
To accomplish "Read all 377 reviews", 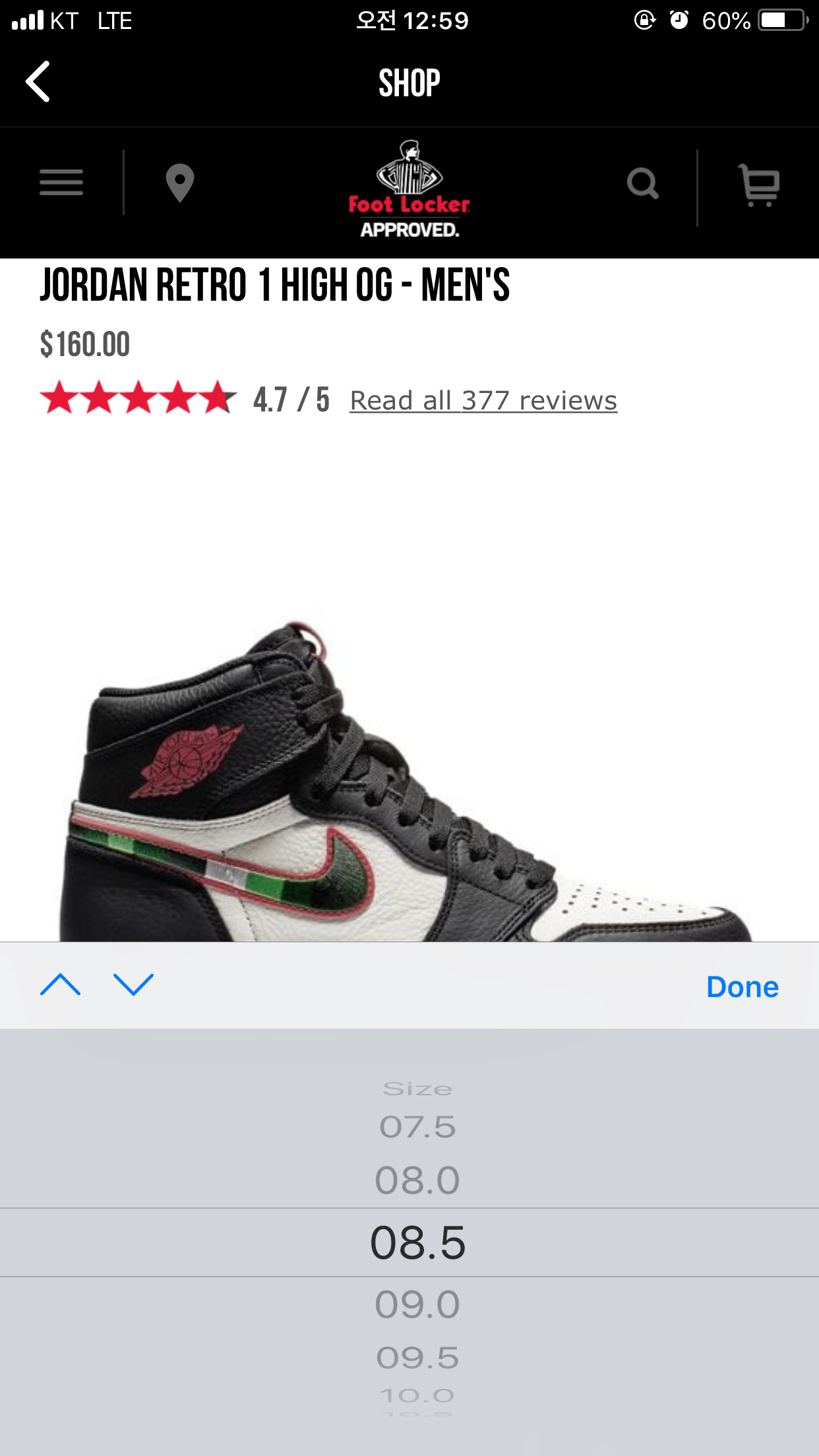I will [x=483, y=400].
